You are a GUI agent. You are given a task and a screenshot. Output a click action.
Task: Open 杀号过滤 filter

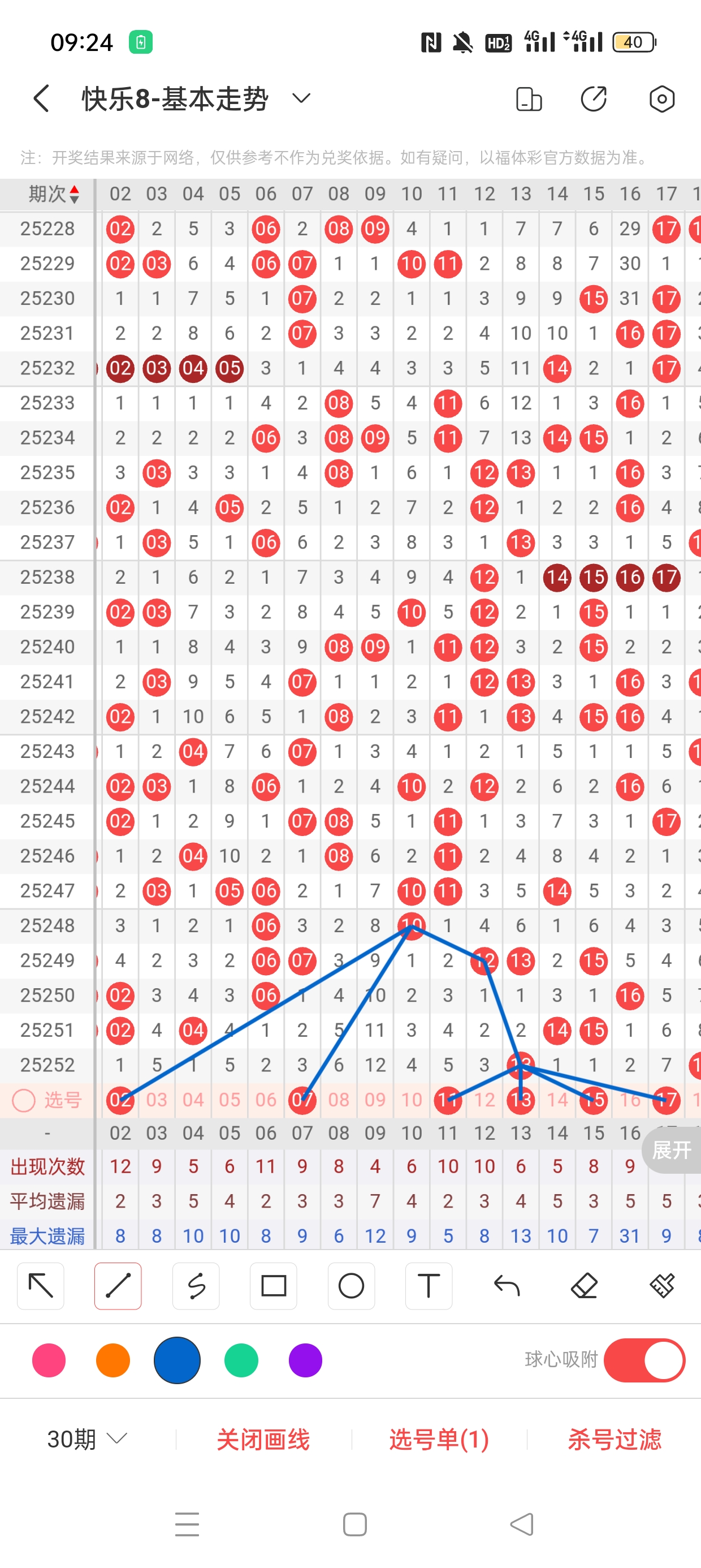click(x=615, y=1439)
